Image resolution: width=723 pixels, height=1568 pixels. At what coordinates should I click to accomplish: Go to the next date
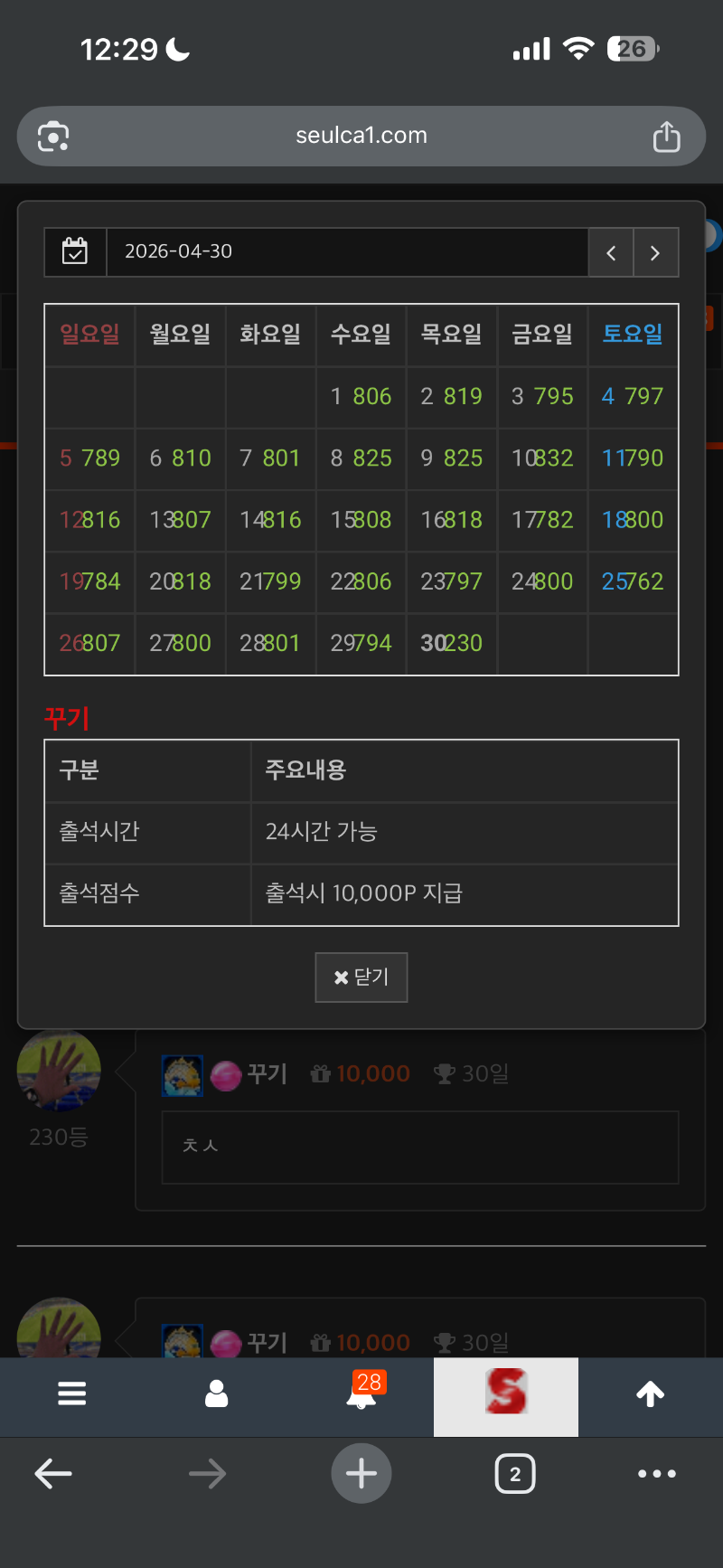click(x=655, y=252)
